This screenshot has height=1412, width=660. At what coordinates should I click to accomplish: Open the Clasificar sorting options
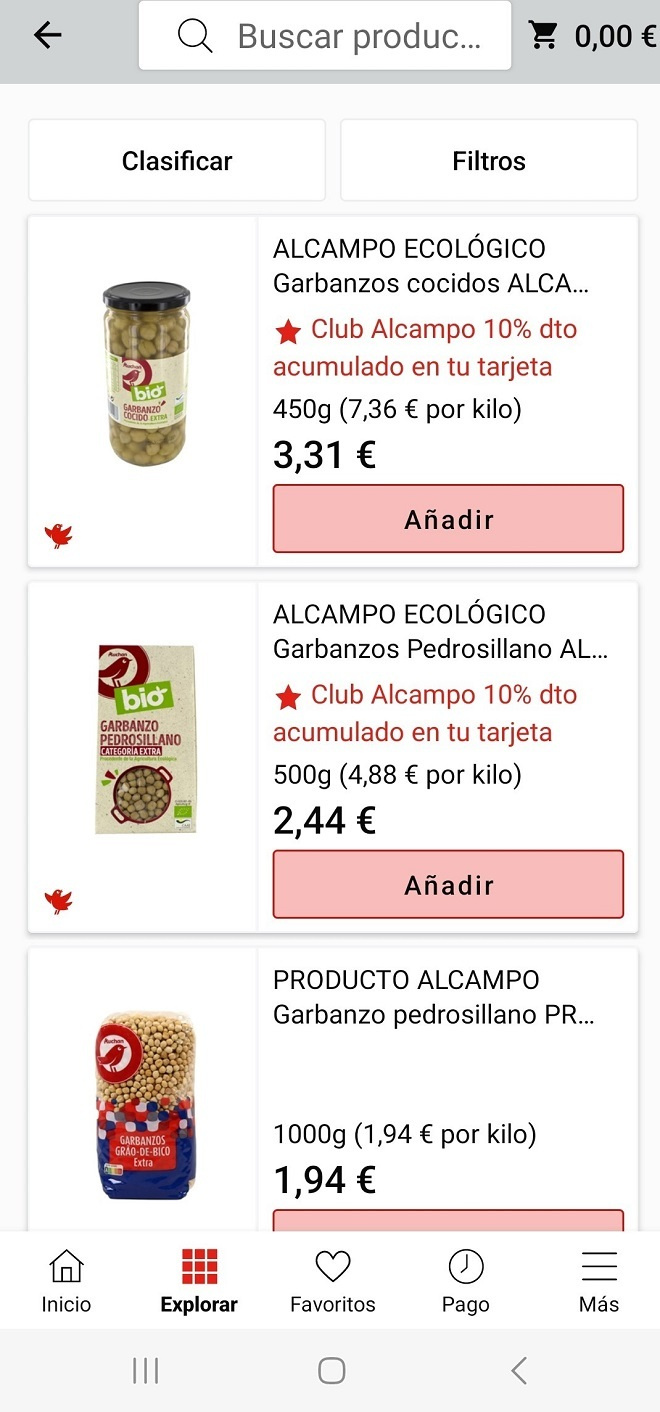[177, 161]
